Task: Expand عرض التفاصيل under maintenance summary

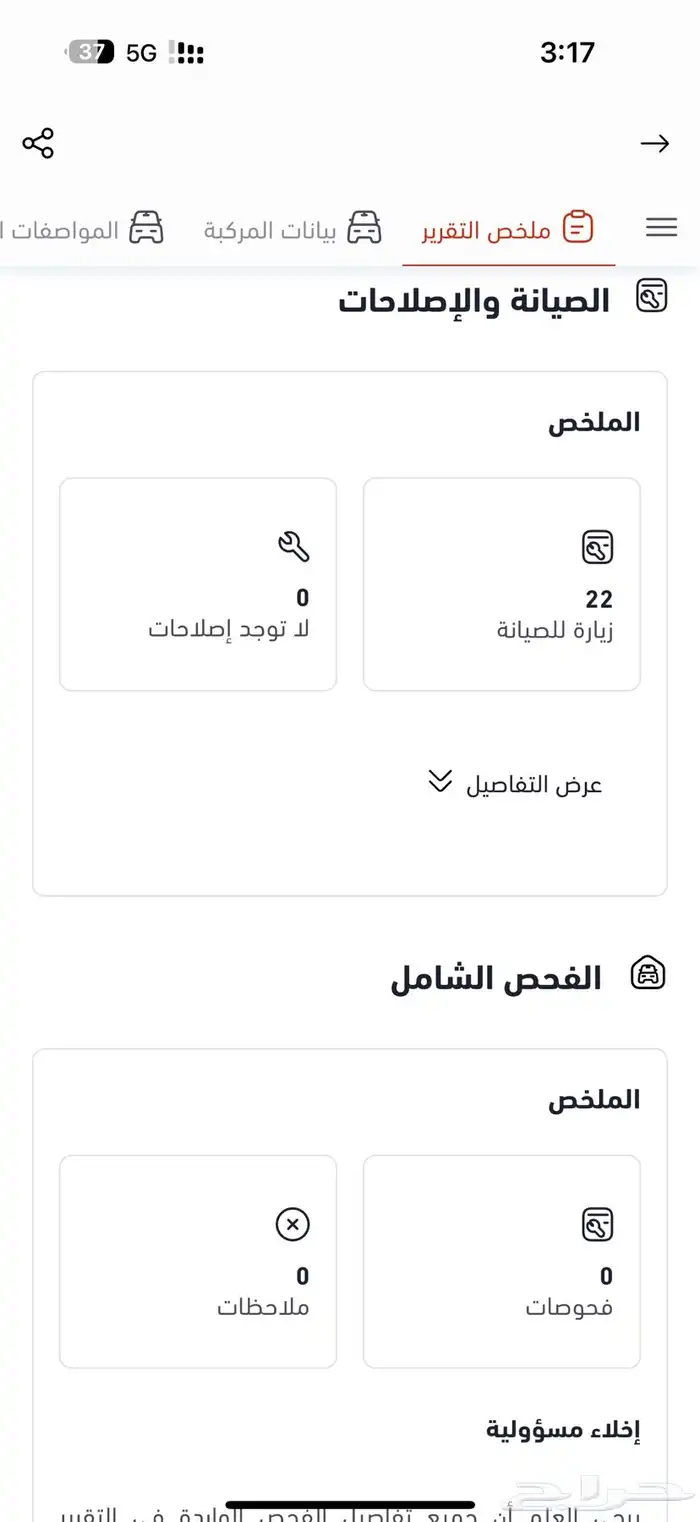Action: point(516,784)
